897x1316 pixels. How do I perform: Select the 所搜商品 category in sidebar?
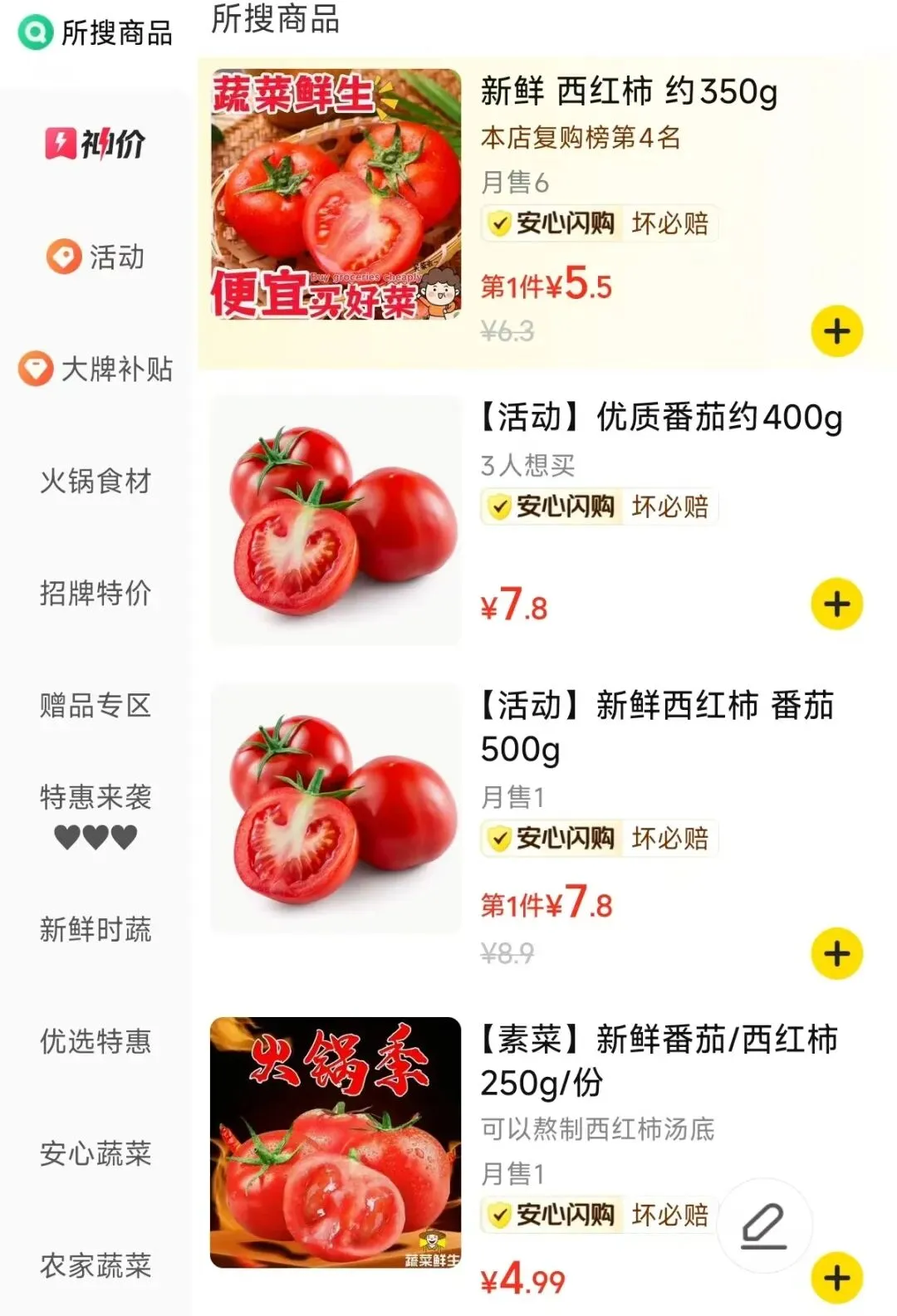[x=96, y=33]
